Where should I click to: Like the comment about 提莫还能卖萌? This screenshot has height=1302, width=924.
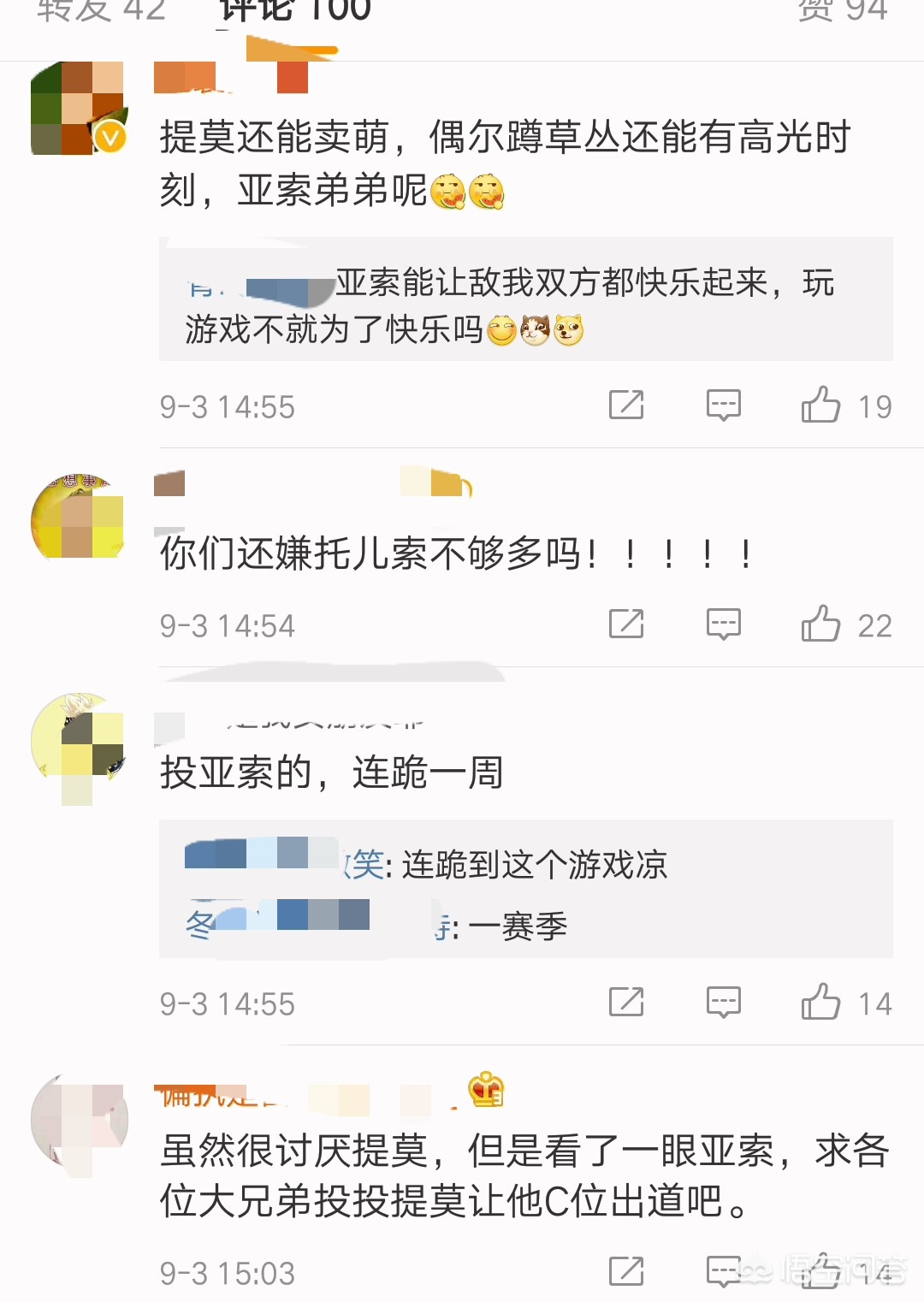tap(821, 405)
